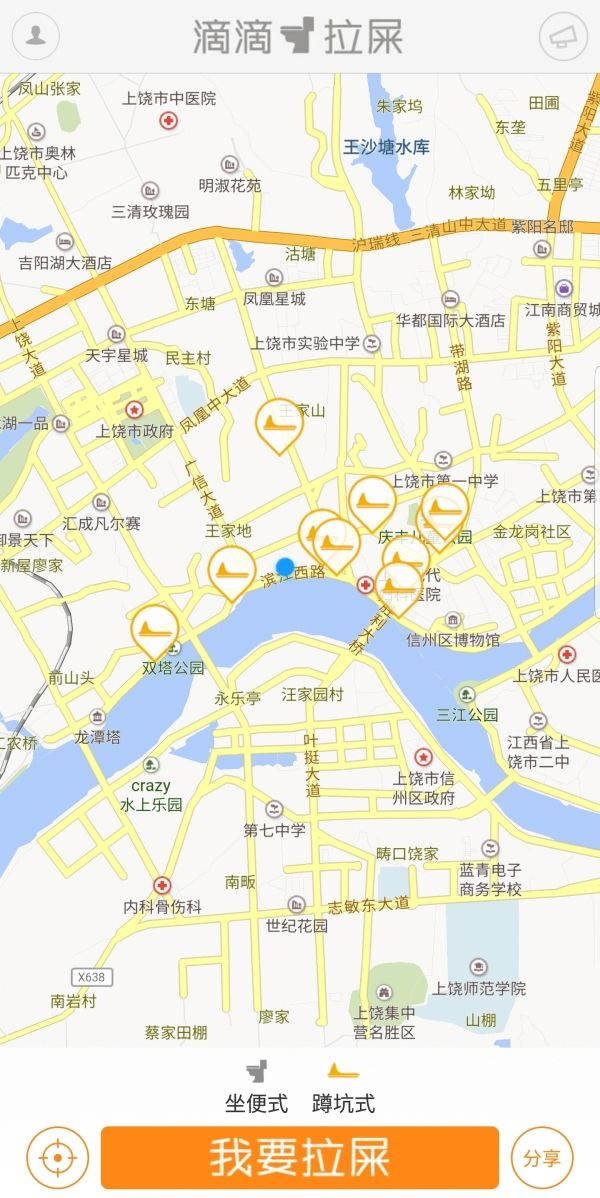Open the user profile icon
This screenshot has height=1198, width=600.
click(36, 36)
